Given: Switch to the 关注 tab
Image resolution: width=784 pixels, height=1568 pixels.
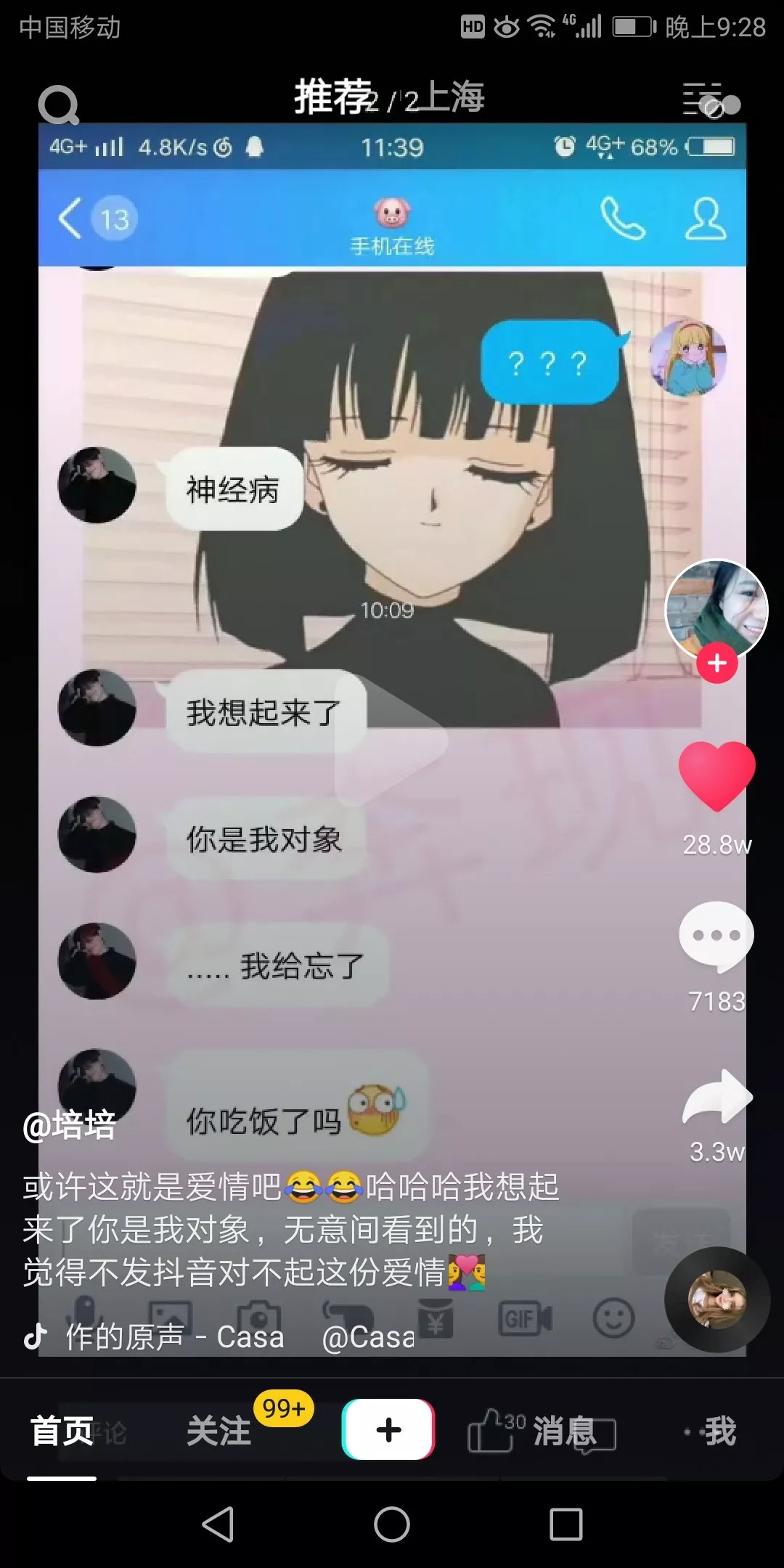Looking at the screenshot, I should (x=219, y=1432).
